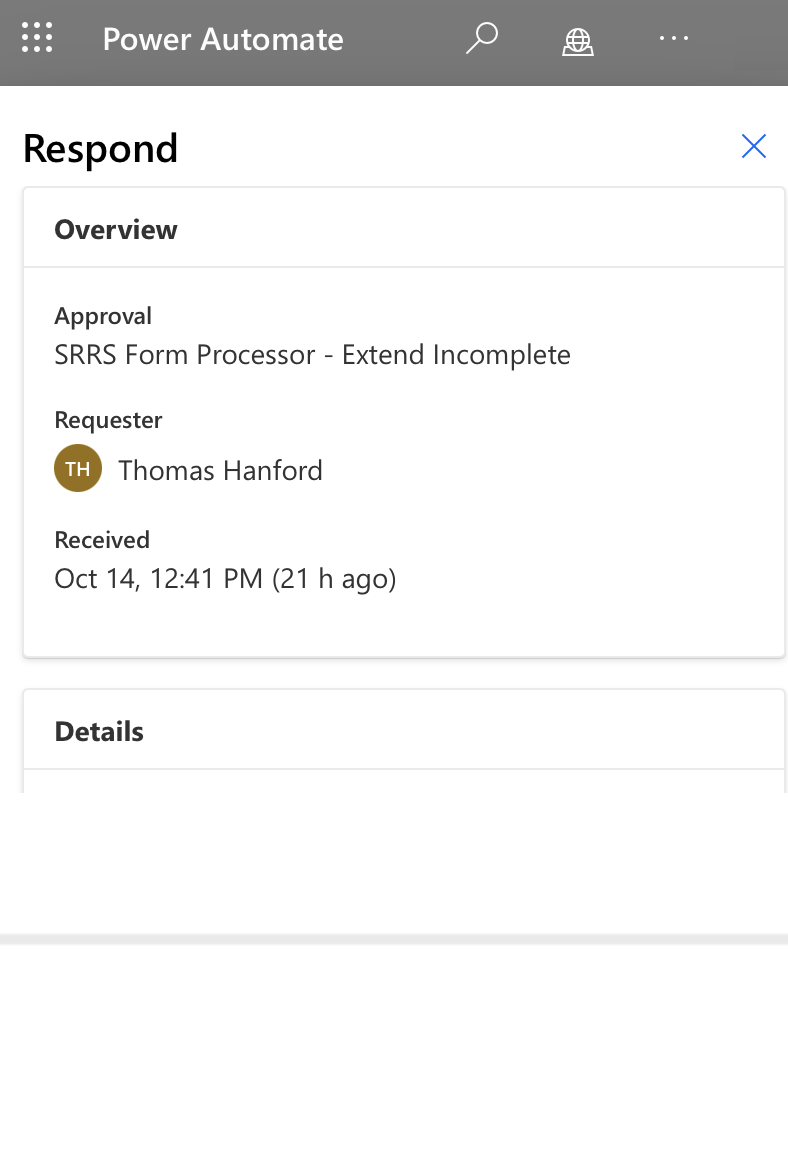Tap the requester profile initials badge
Screen dimensions: 788x1152
tap(77, 468)
